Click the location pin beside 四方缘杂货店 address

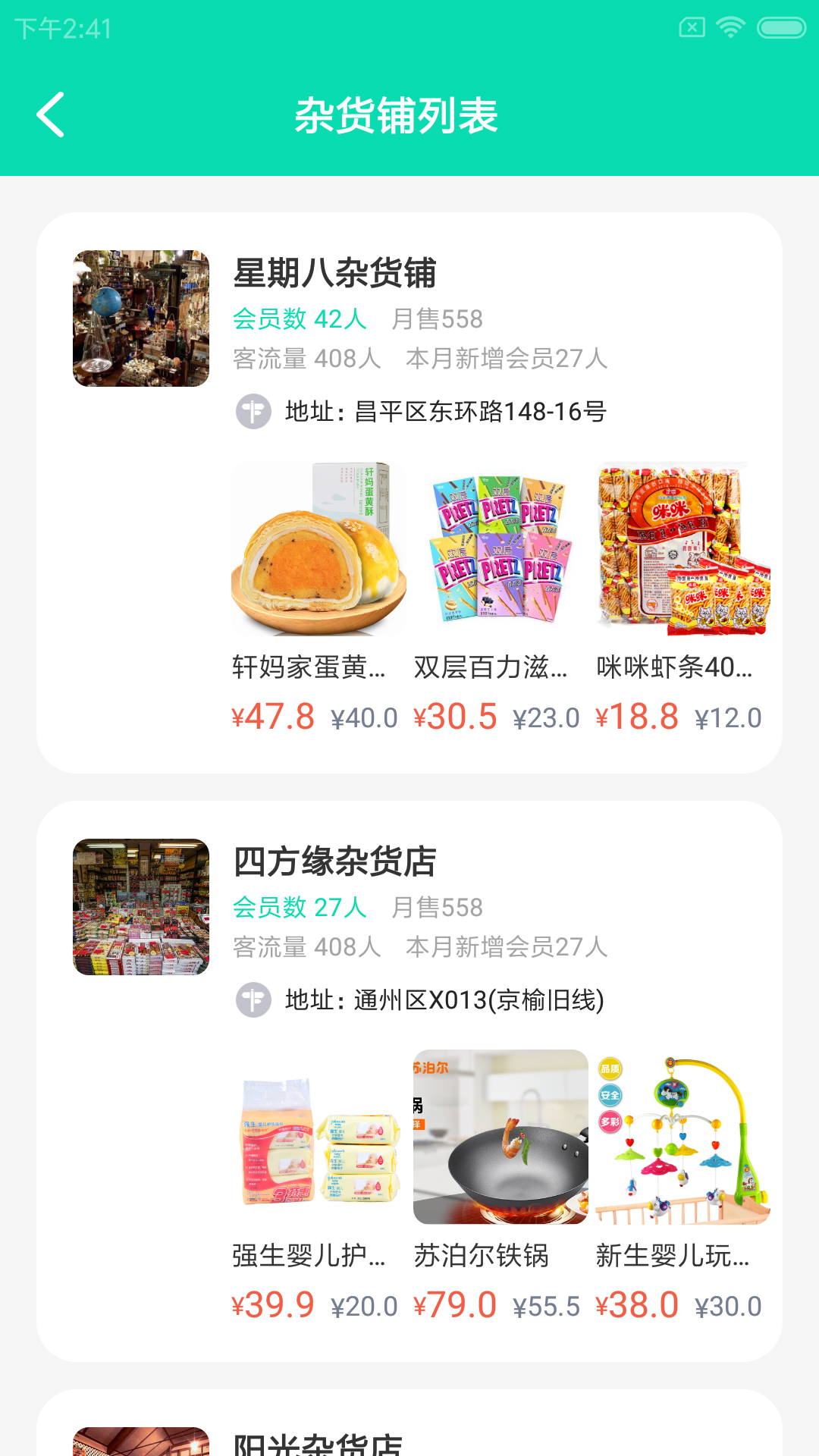(253, 1000)
